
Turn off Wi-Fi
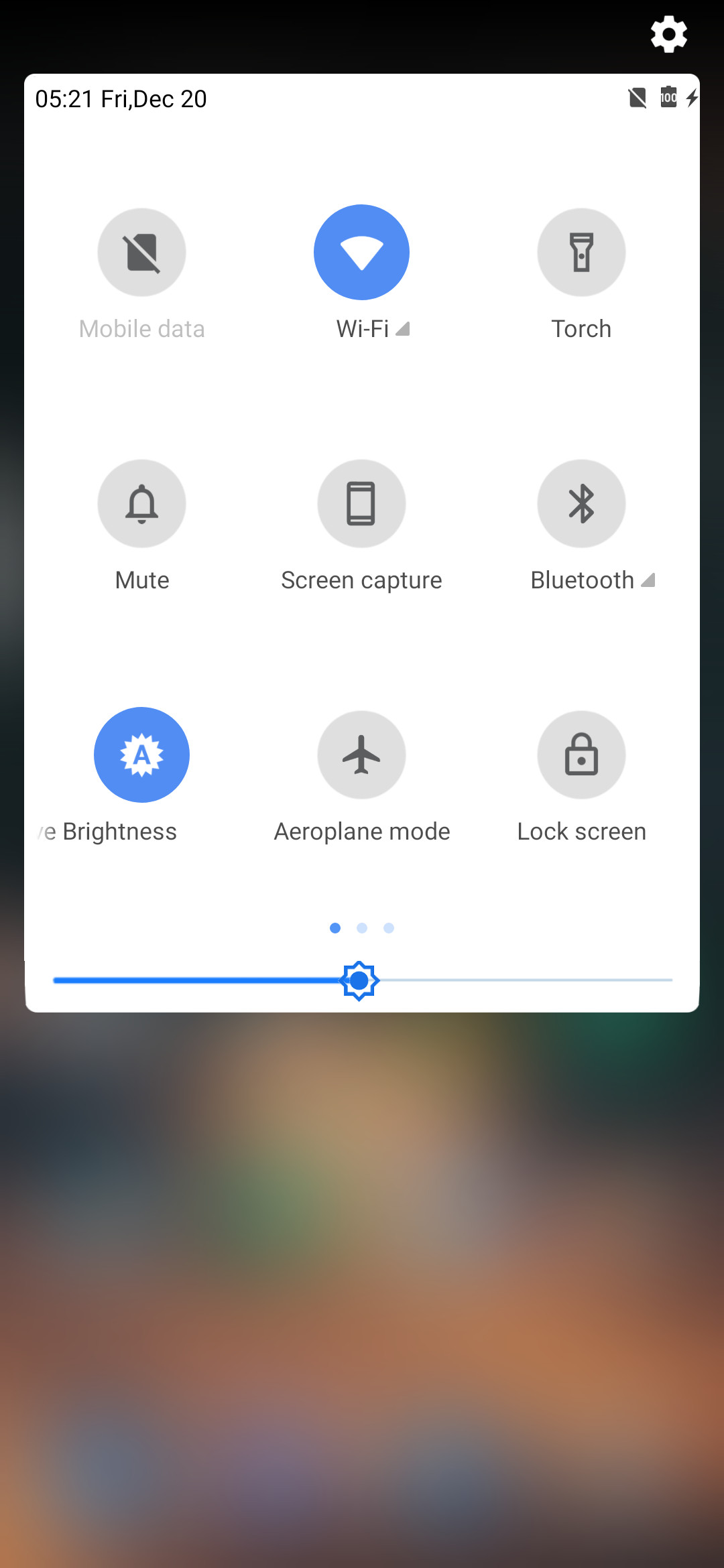point(361,252)
